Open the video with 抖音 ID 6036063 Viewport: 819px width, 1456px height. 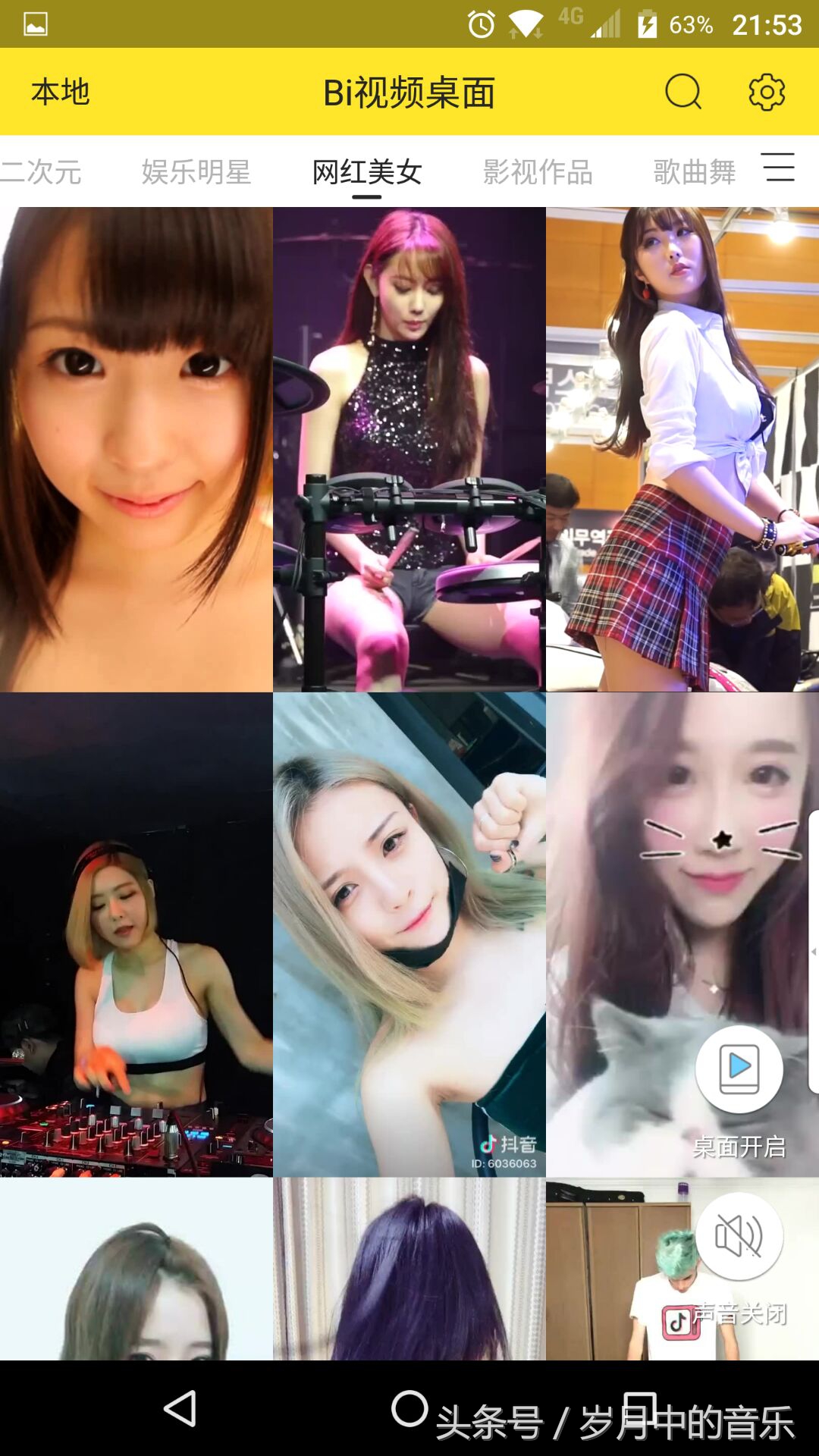point(409,934)
